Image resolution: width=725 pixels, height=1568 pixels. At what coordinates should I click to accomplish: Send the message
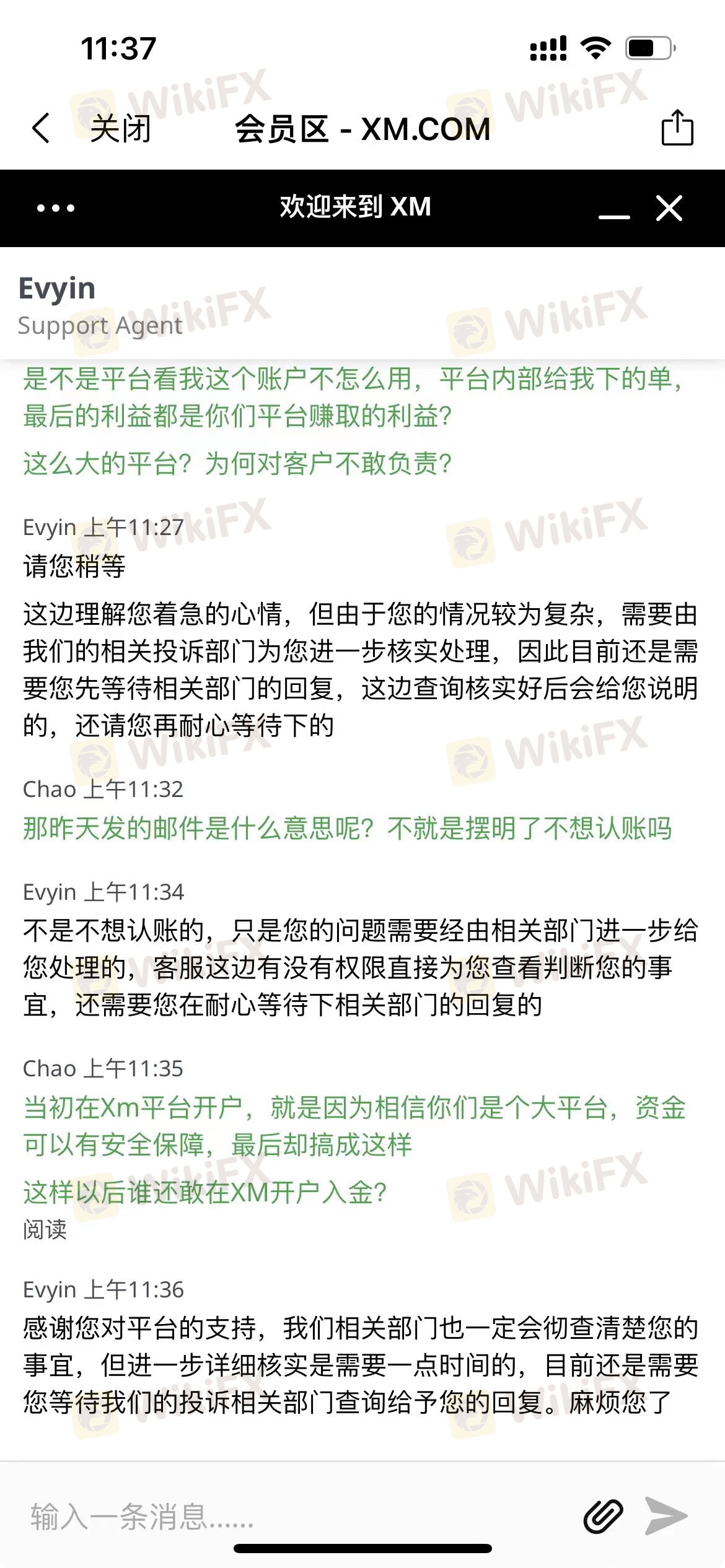[x=666, y=1516]
